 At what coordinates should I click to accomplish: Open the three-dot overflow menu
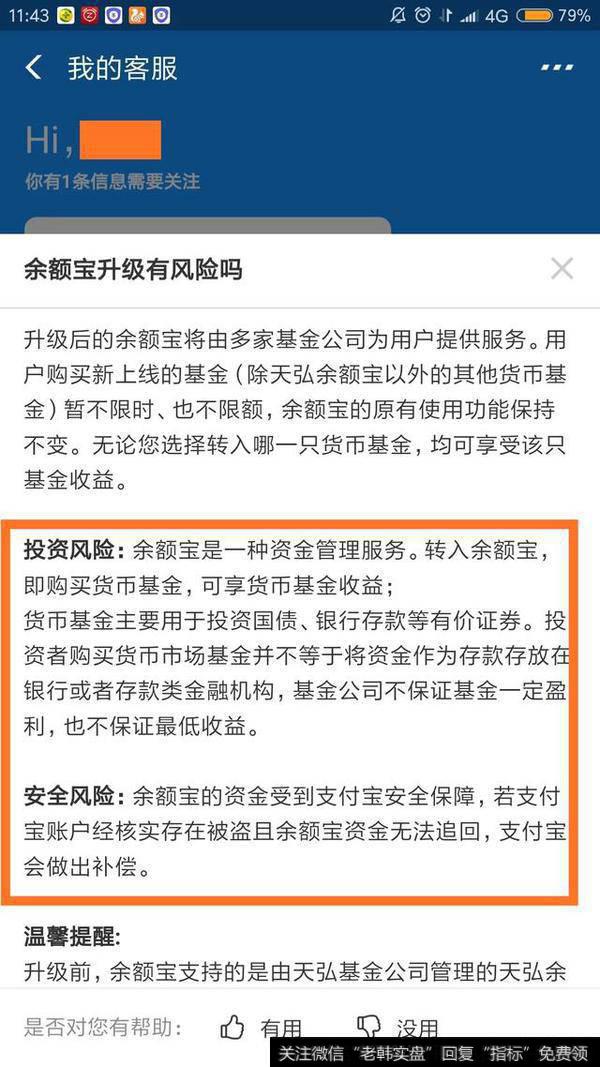[556, 68]
